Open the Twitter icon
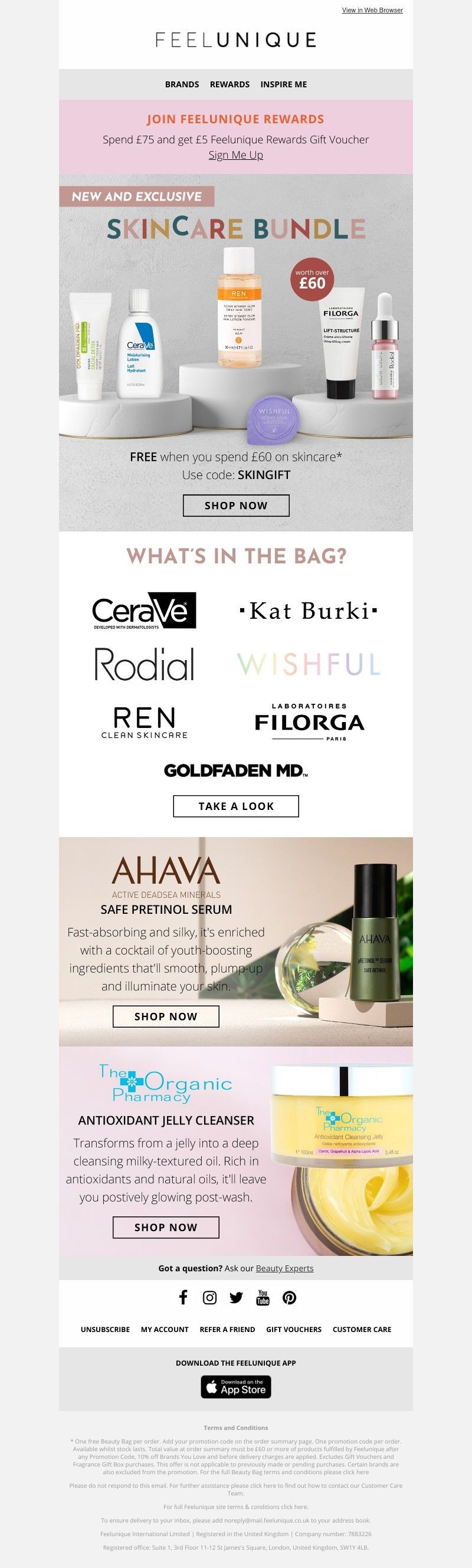Viewport: 472px width, 1568px height. tap(237, 1297)
